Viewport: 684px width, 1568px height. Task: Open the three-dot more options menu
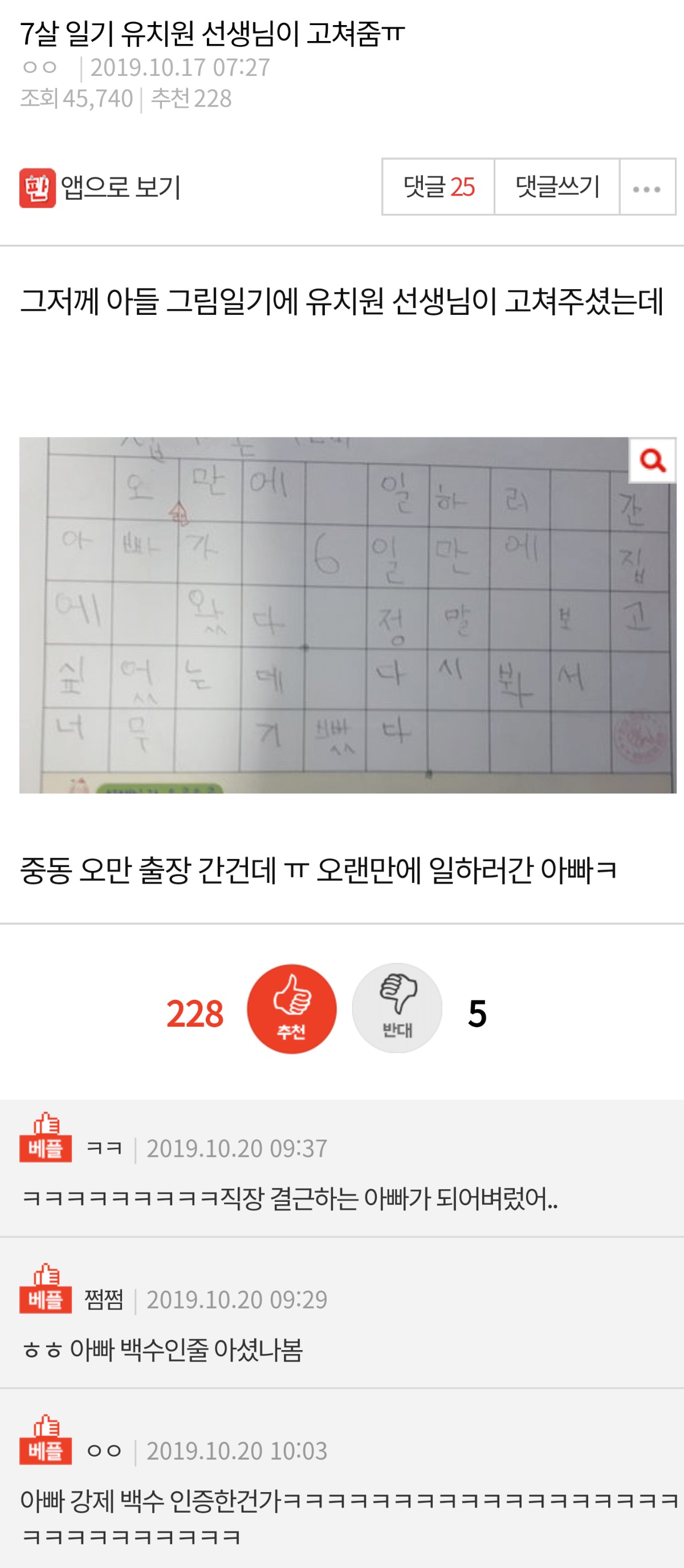click(x=647, y=188)
